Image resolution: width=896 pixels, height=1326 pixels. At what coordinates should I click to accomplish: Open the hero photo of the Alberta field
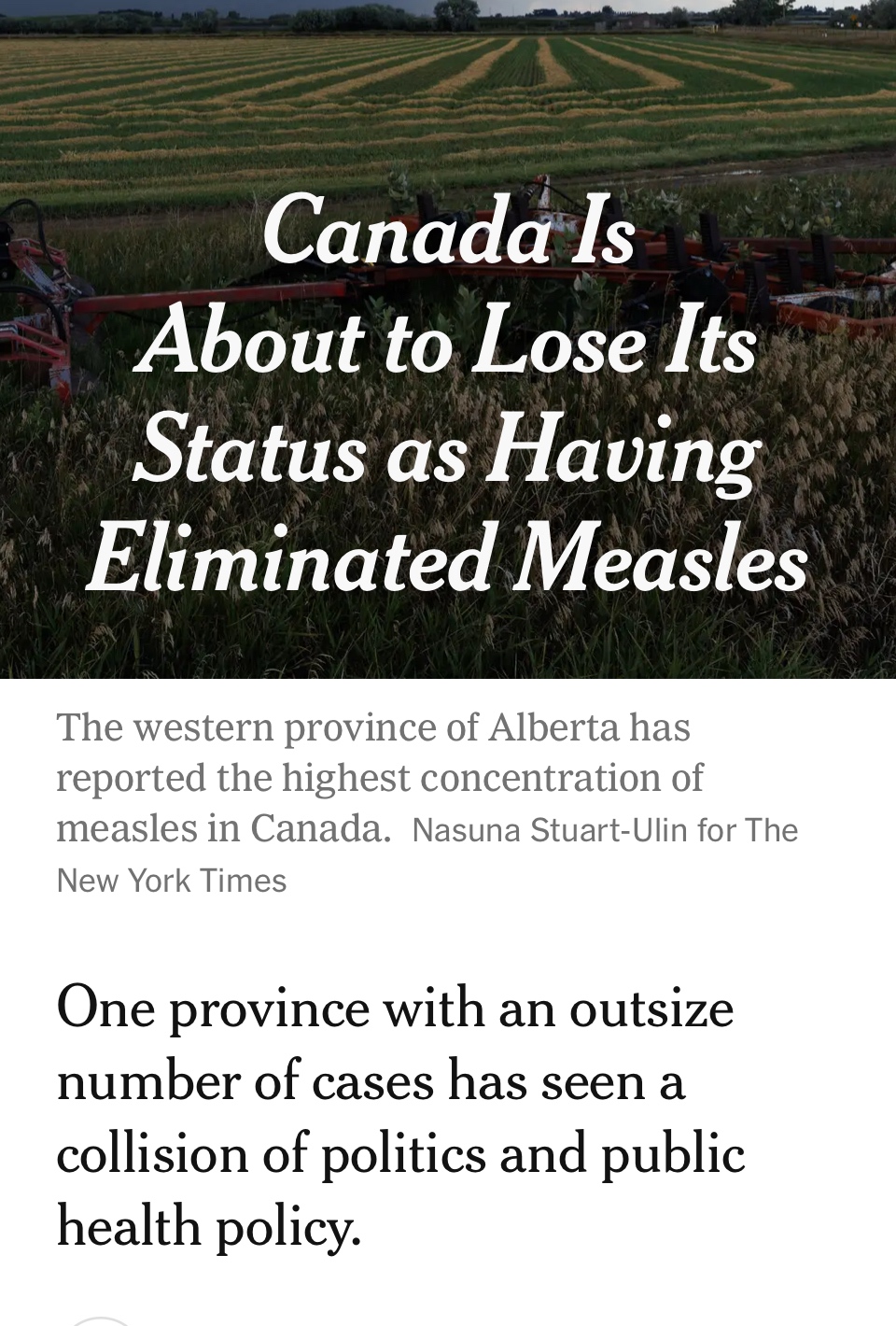click(448, 103)
